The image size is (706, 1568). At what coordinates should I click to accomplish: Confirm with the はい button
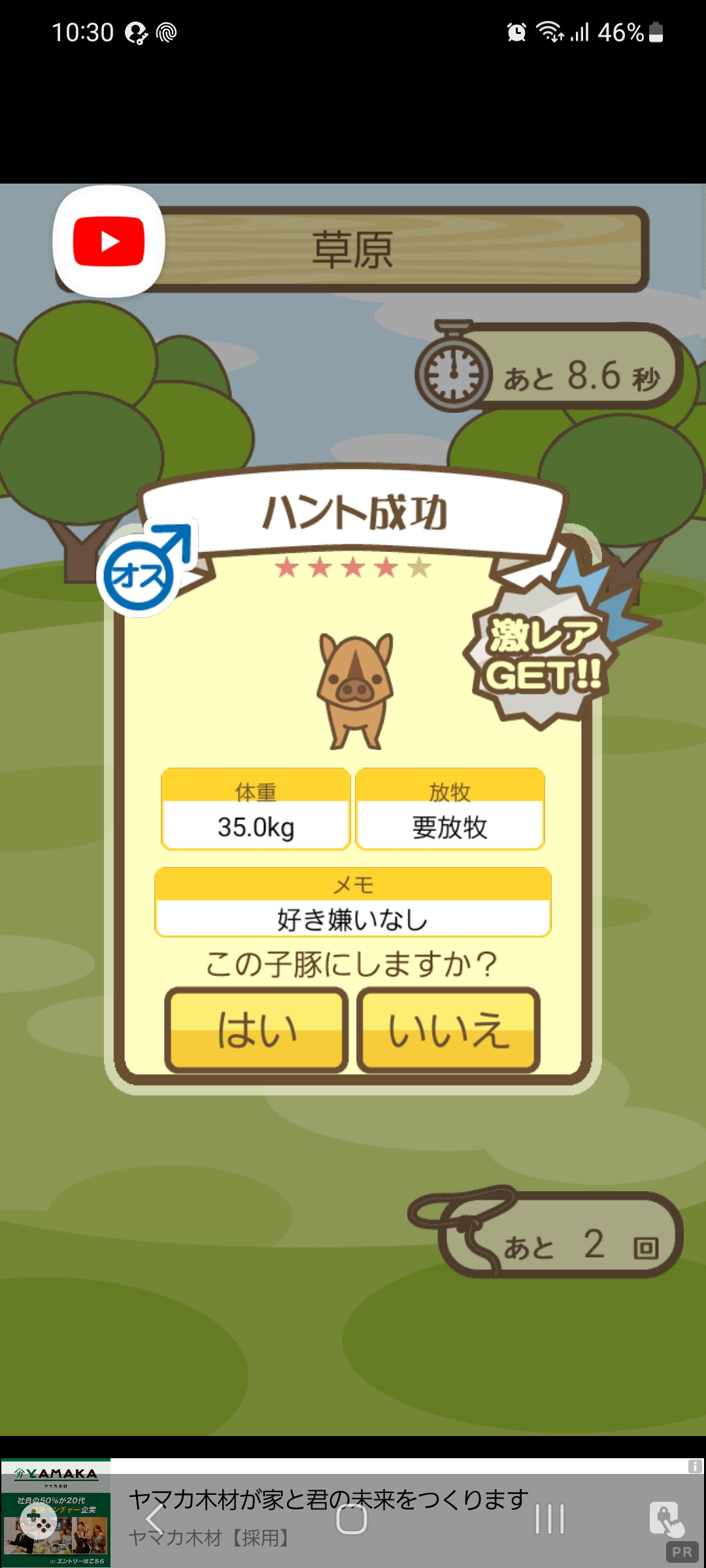coord(256,1030)
